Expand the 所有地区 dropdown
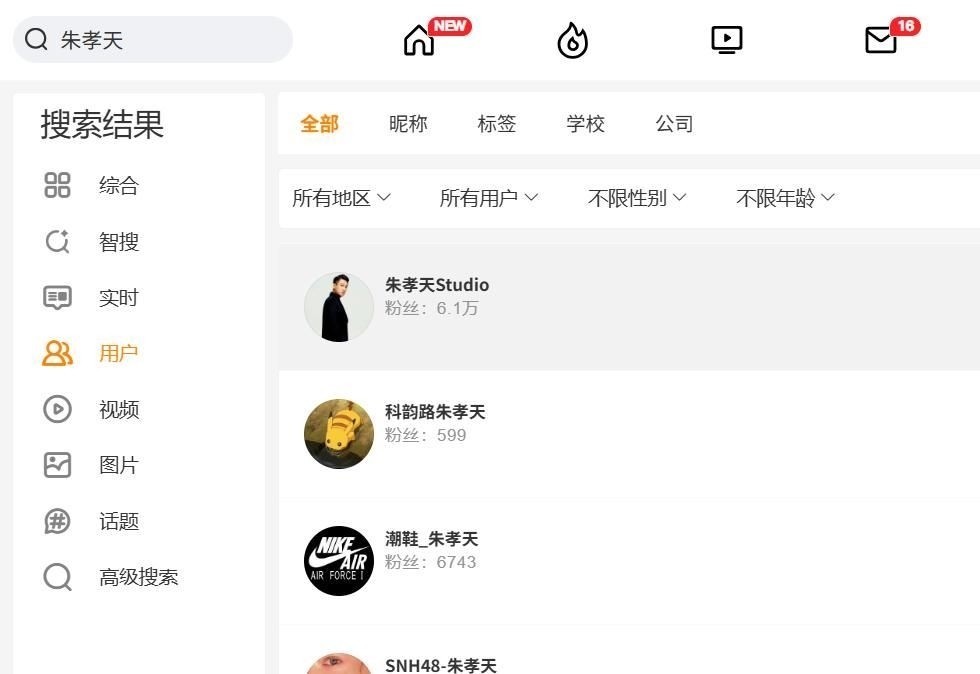The height and width of the screenshot is (674, 980). [341, 198]
